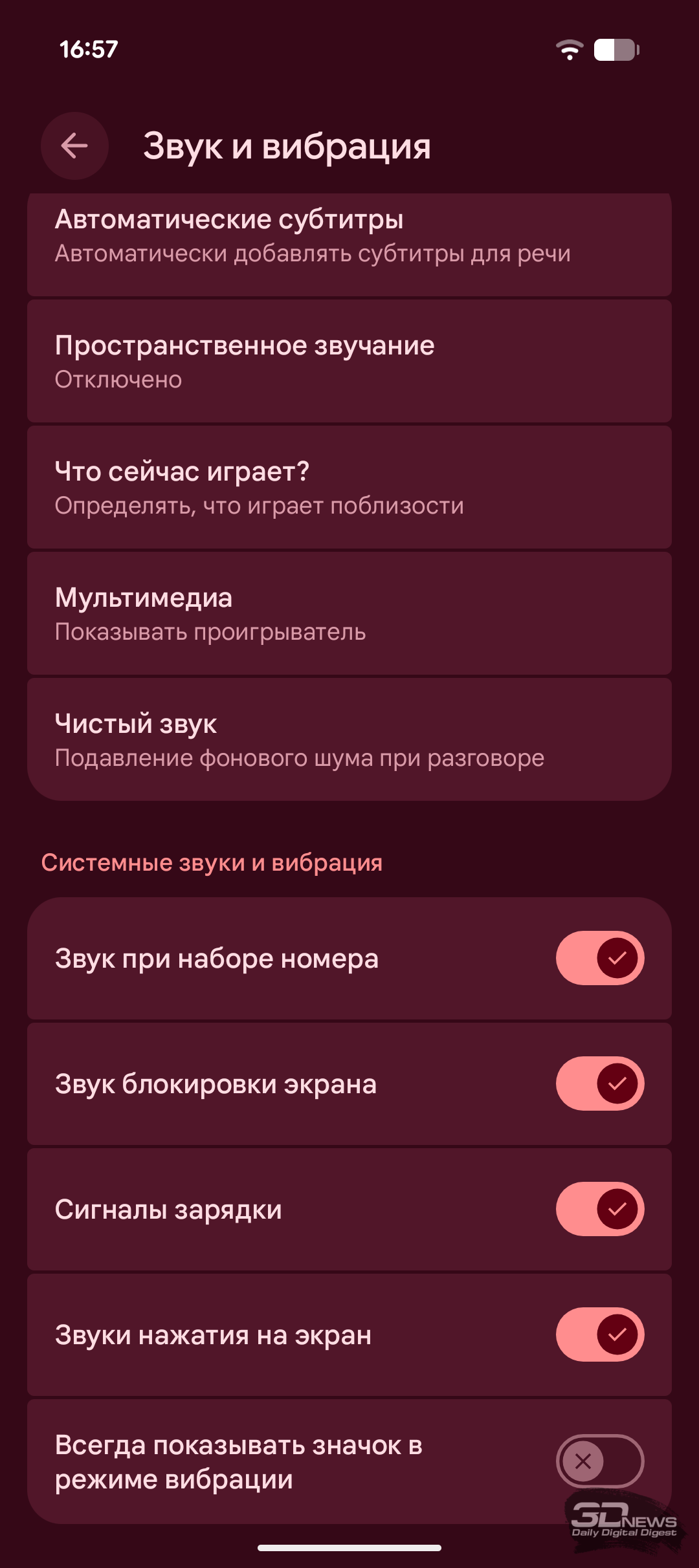Open Мультимедиа settings
699x1568 pixels.
[x=349, y=613]
